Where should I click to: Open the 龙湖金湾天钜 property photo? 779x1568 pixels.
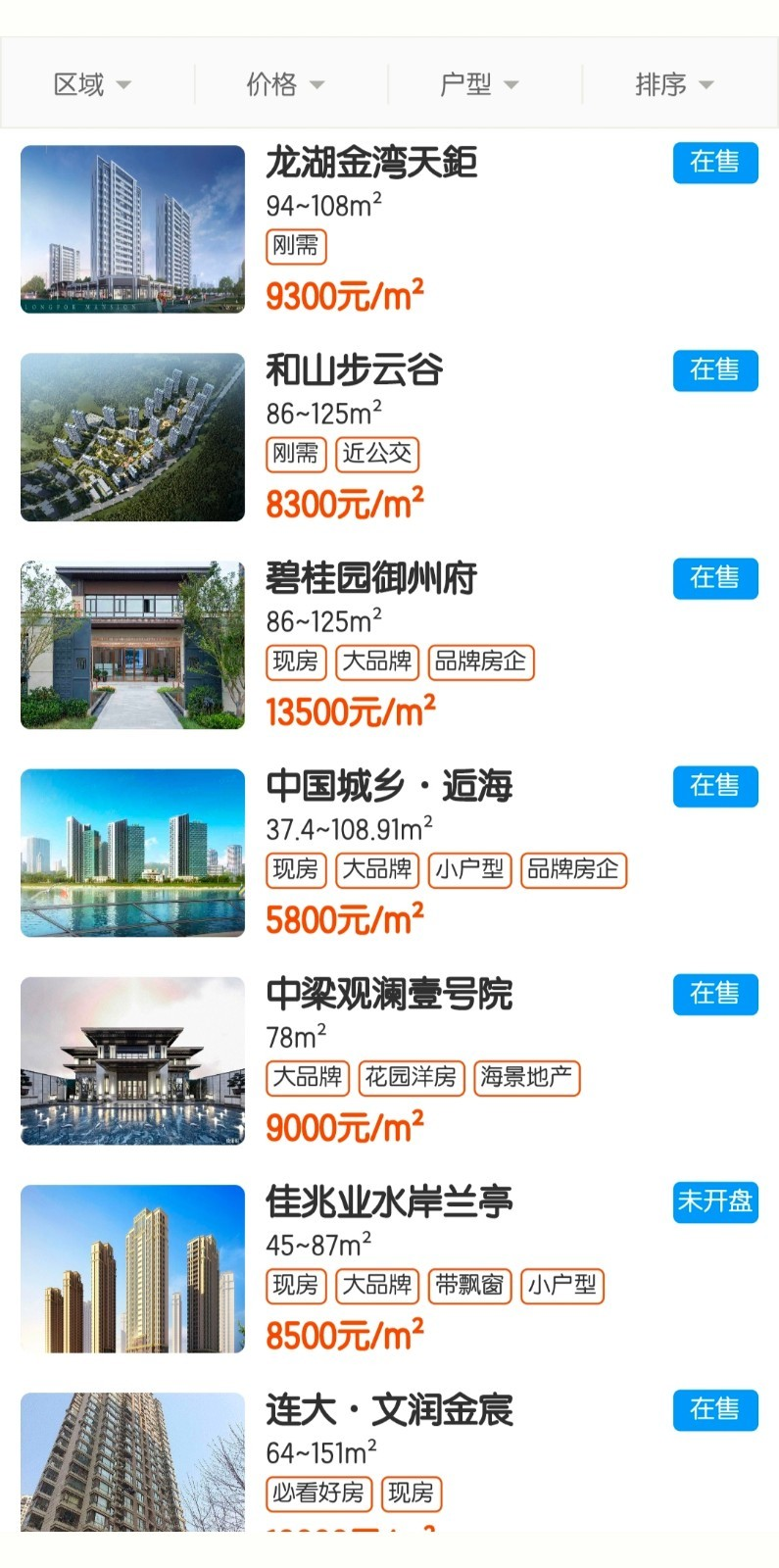[132, 229]
